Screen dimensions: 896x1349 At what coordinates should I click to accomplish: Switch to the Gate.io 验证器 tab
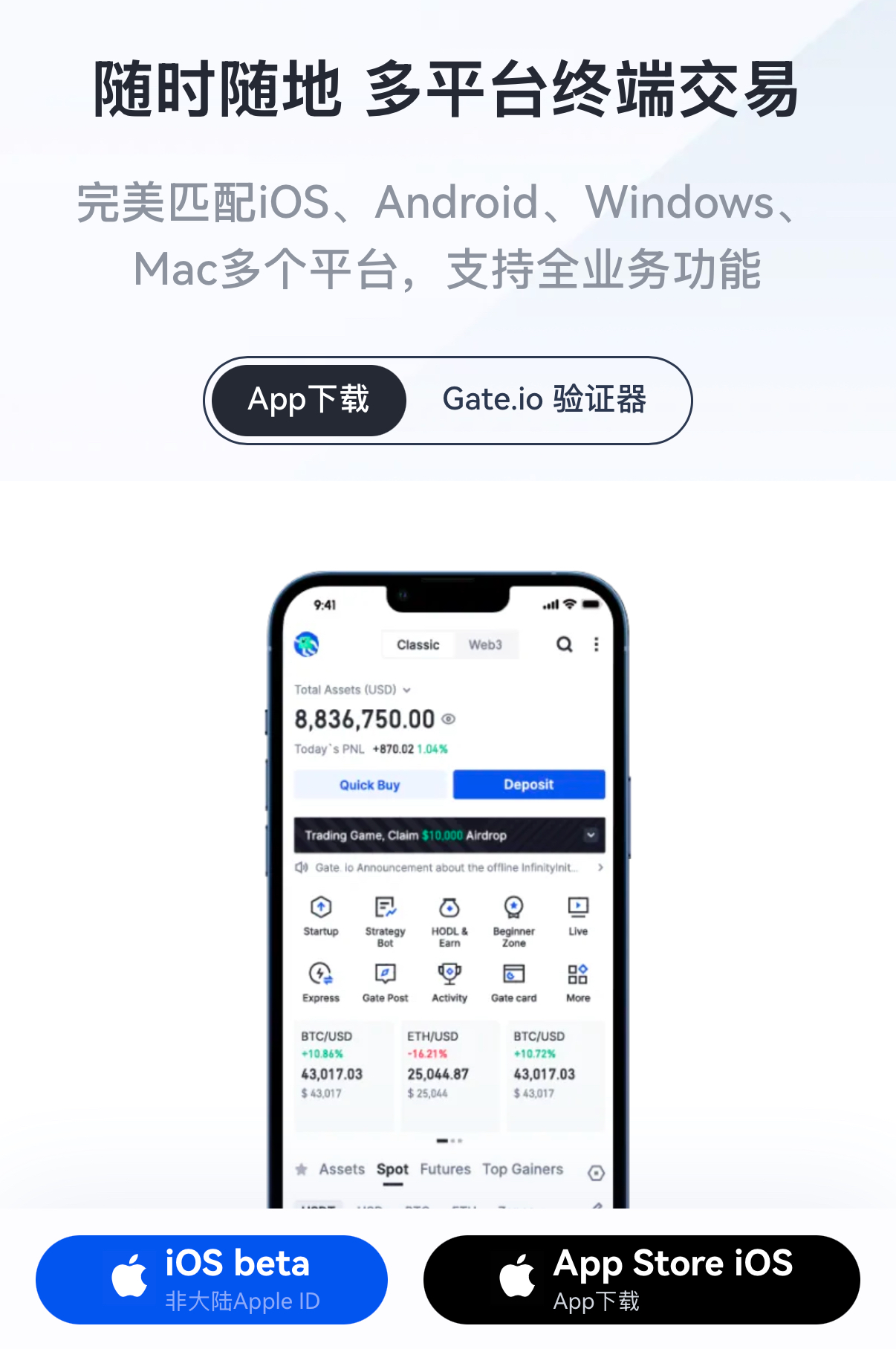[544, 400]
